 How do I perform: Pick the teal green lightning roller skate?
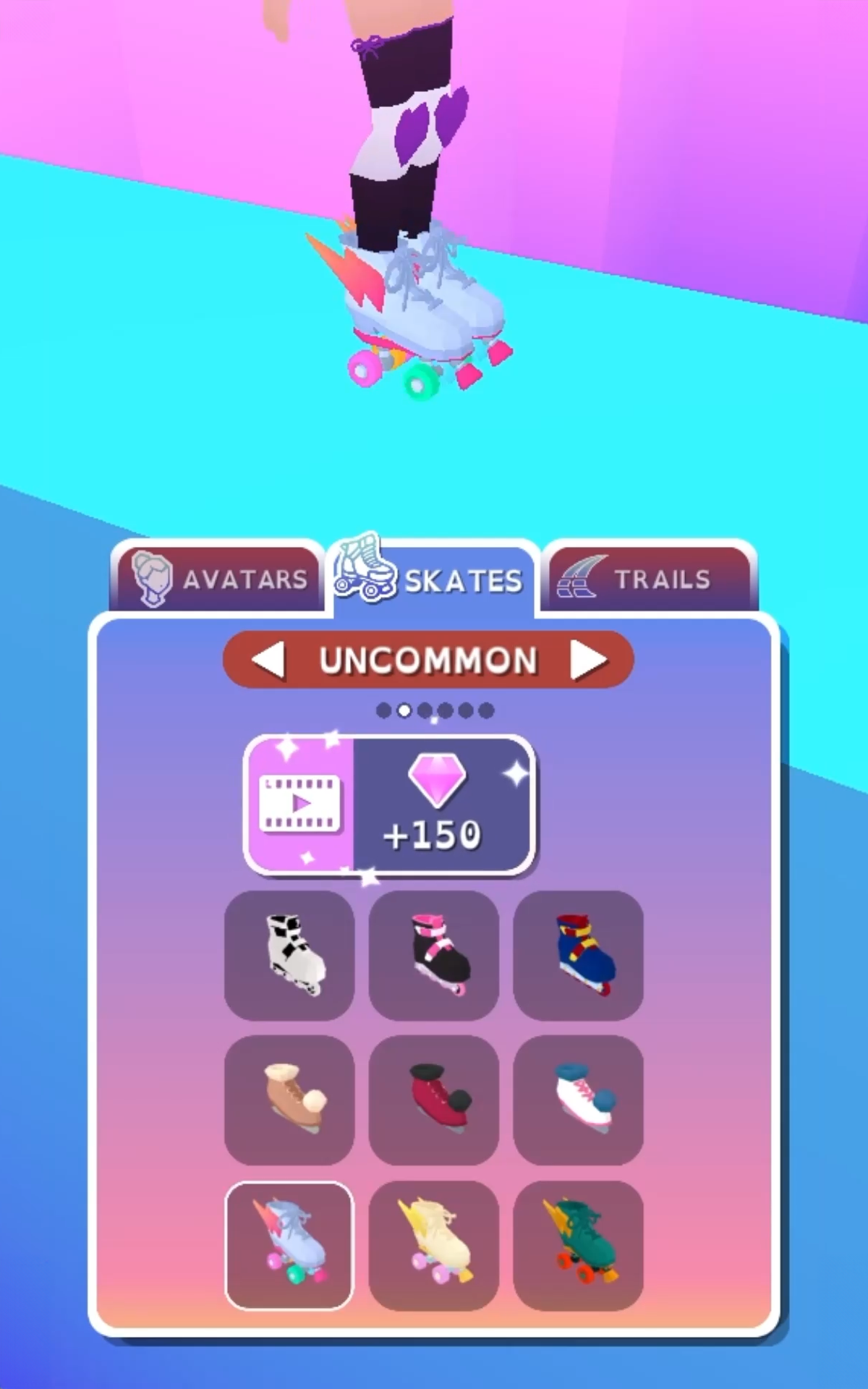pyautogui.click(x=579, y=1244)
